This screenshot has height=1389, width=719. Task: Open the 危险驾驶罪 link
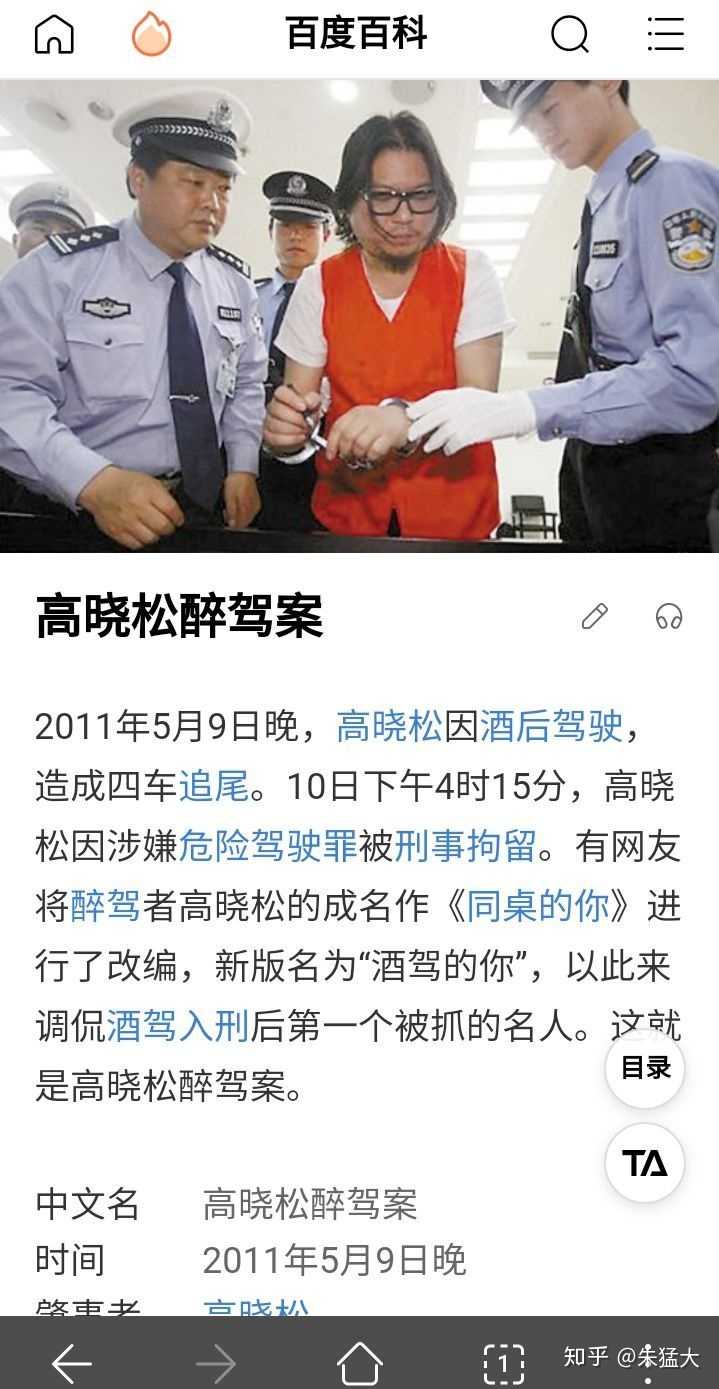[268, 846]
